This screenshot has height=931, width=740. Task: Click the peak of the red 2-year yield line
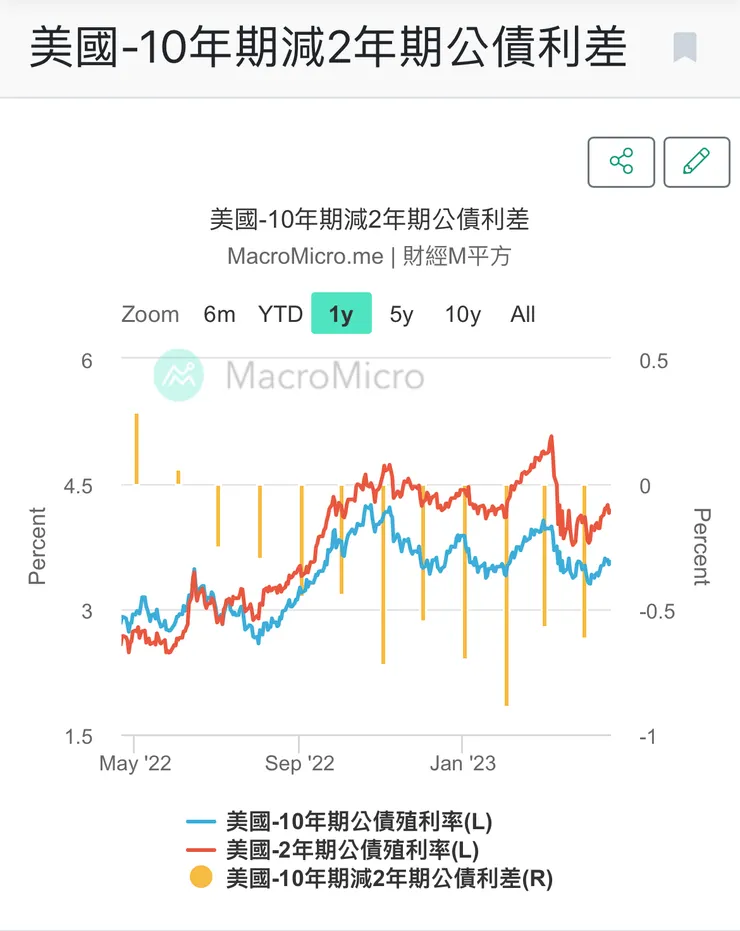click(x=550, y=437)
